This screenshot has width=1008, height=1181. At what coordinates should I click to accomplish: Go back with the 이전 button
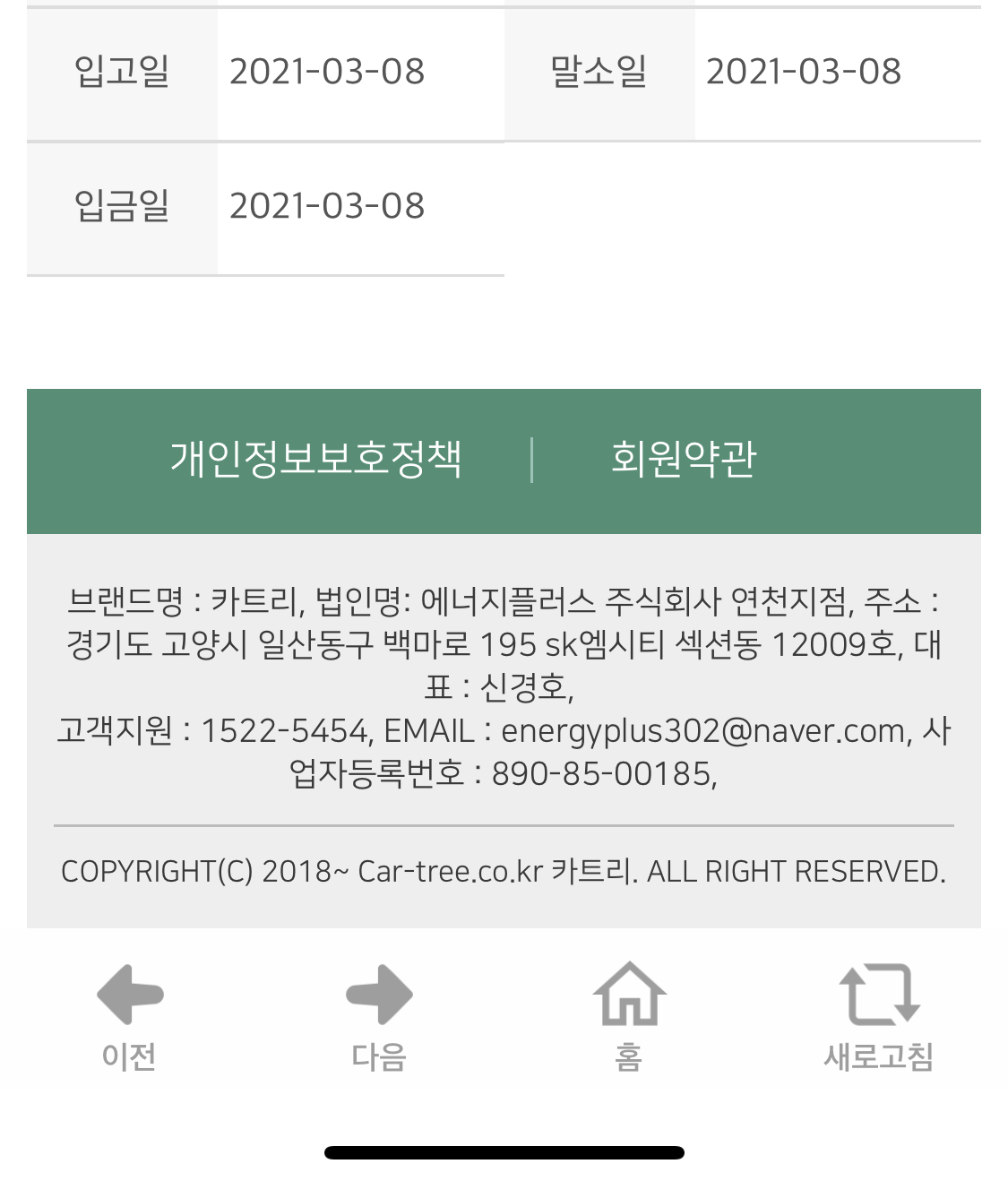click(130, 1017)
